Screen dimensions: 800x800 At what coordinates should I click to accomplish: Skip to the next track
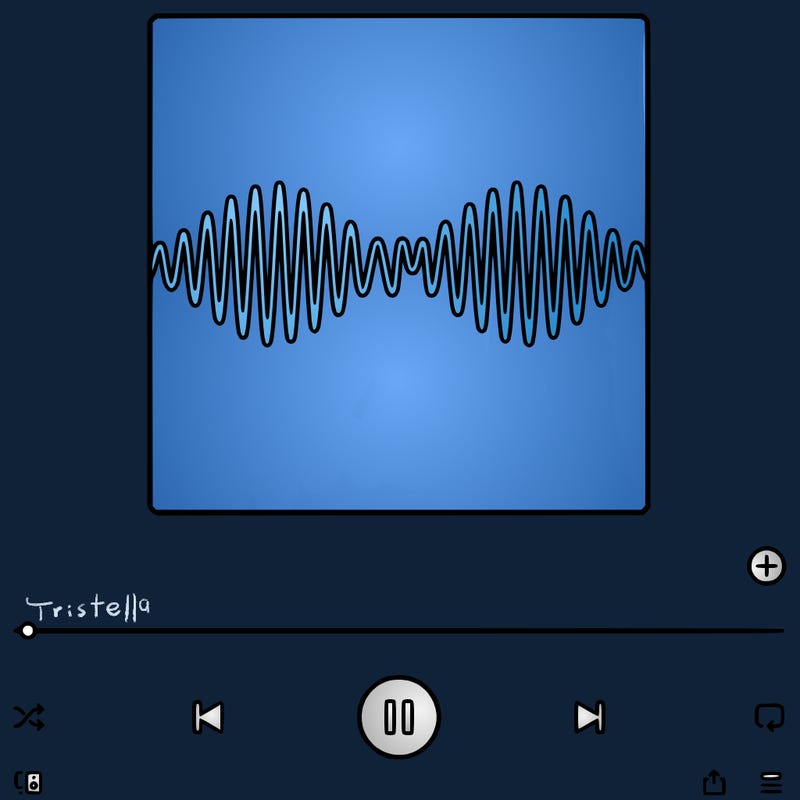tap(589, 717)
